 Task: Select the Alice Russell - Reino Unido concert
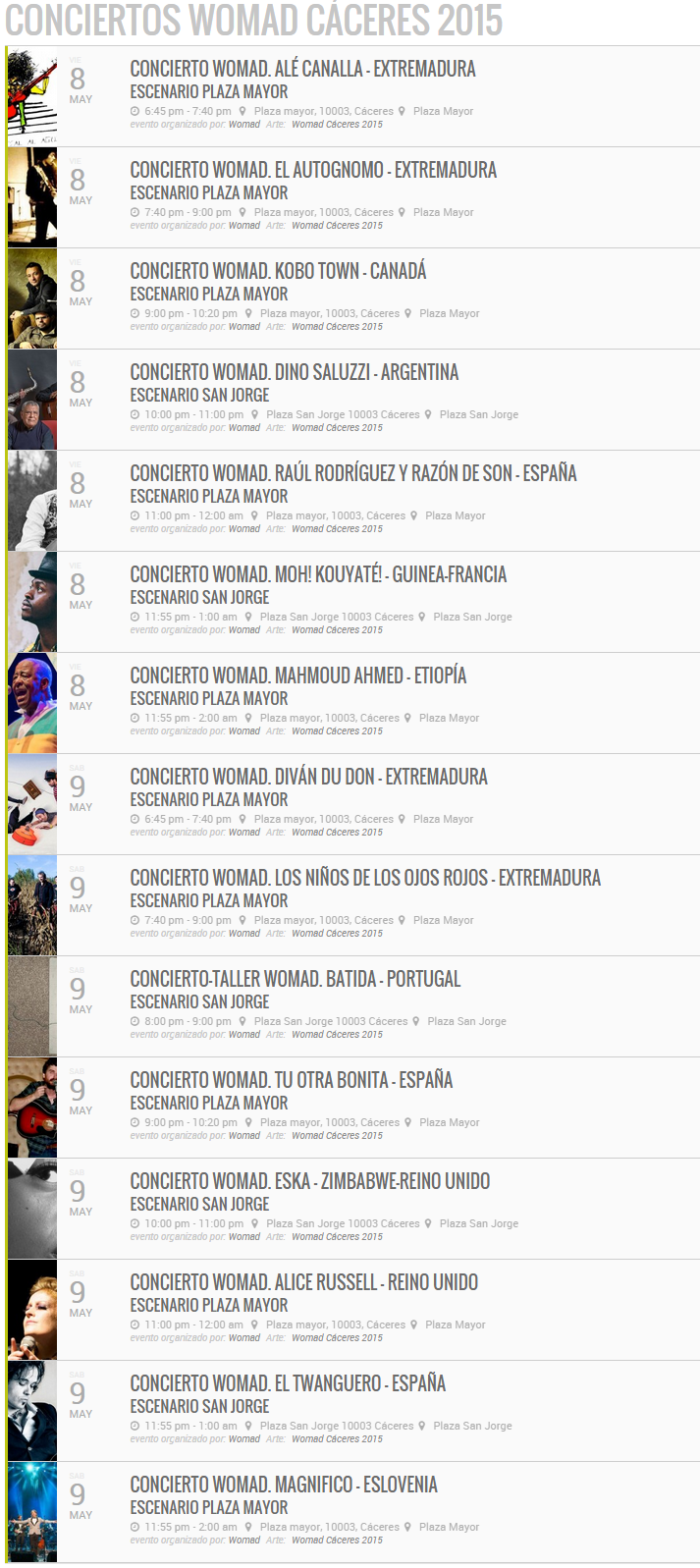[303, 1282]
